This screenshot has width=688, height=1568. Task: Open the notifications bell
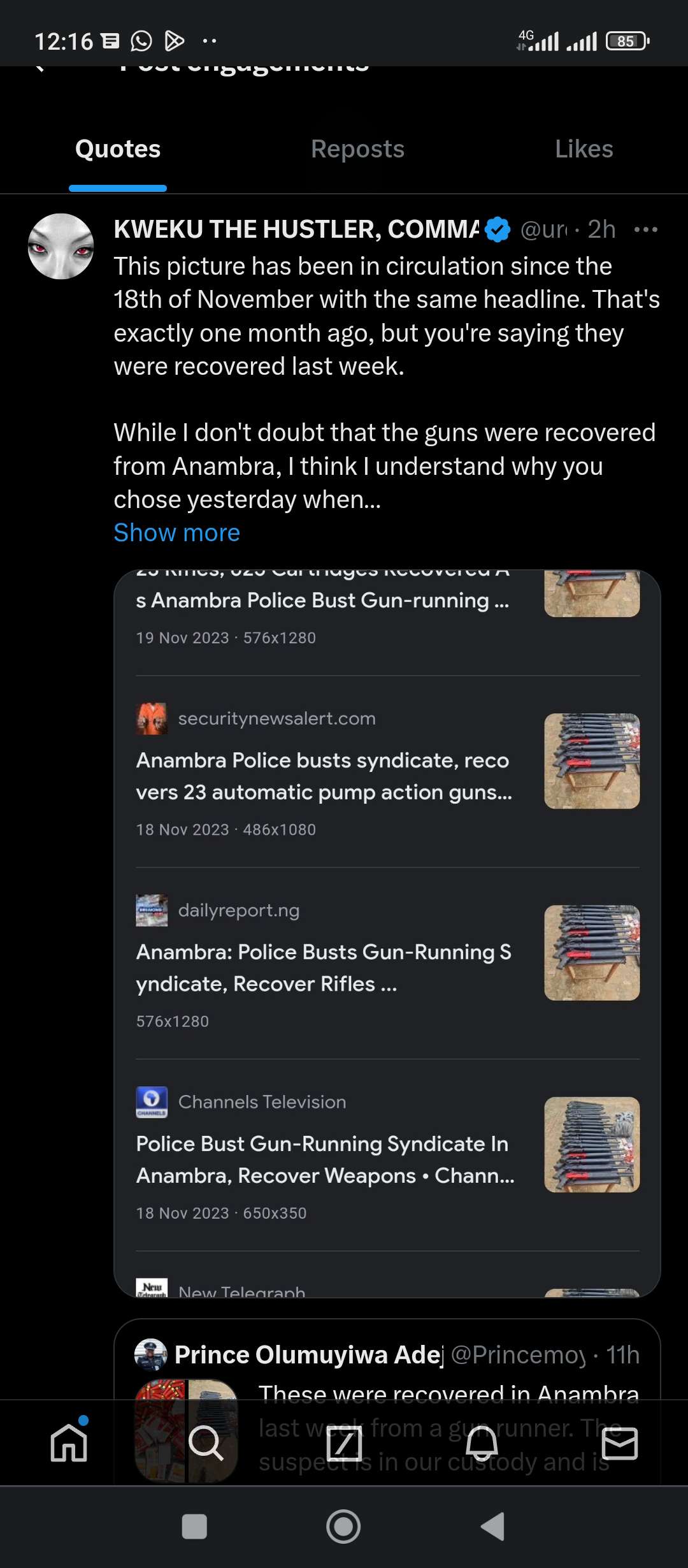(482, 1443)
